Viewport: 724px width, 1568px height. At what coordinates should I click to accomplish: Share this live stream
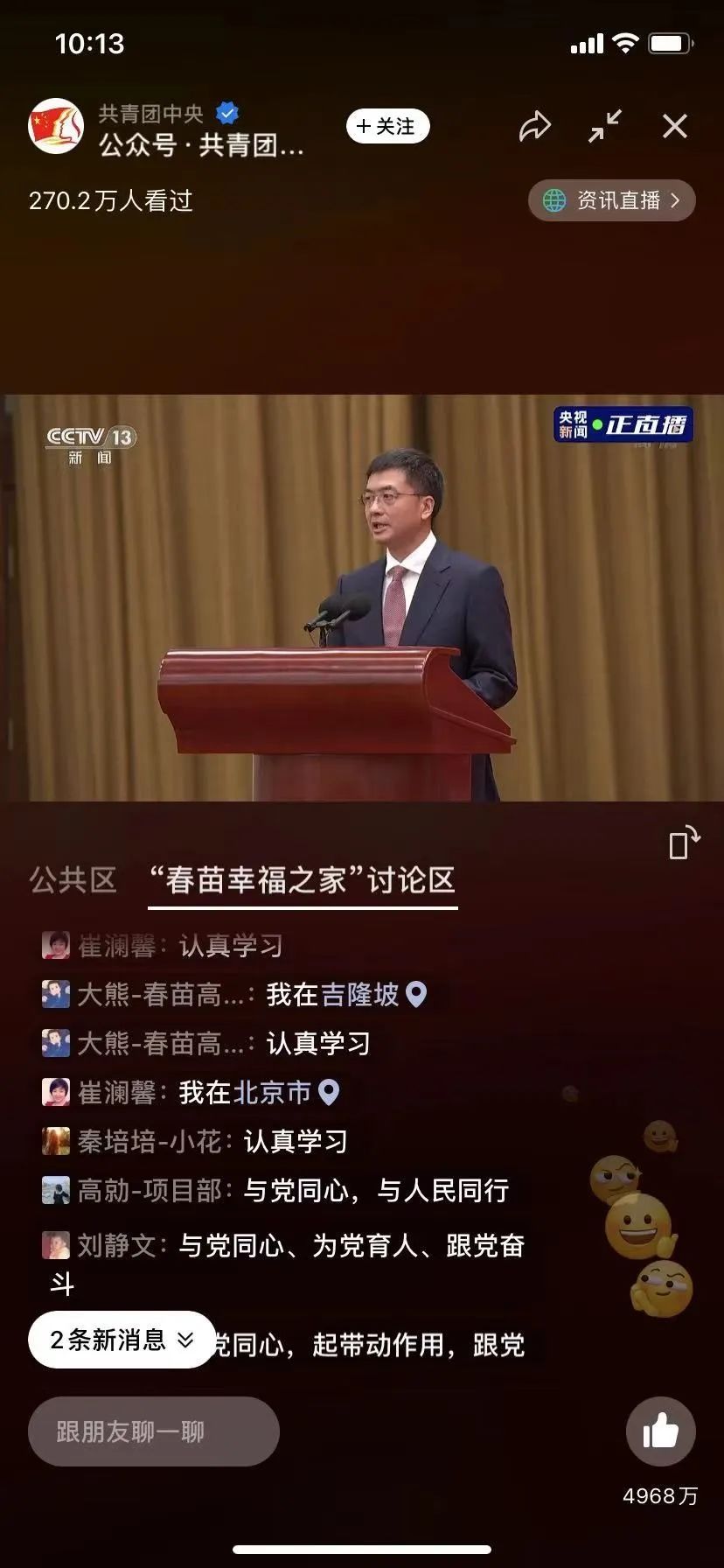[x=534, y=126]
